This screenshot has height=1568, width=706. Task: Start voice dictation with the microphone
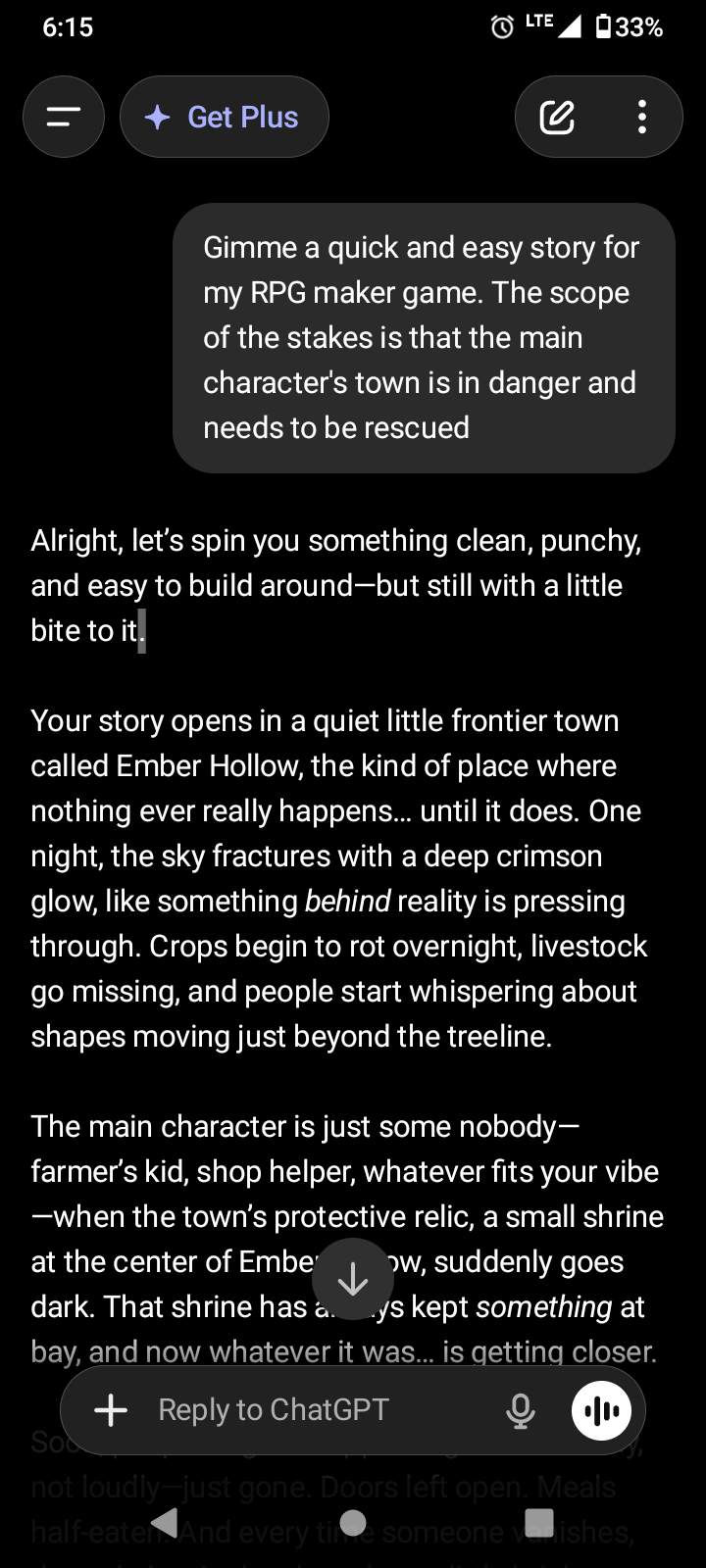click(x=521, y=1410)
